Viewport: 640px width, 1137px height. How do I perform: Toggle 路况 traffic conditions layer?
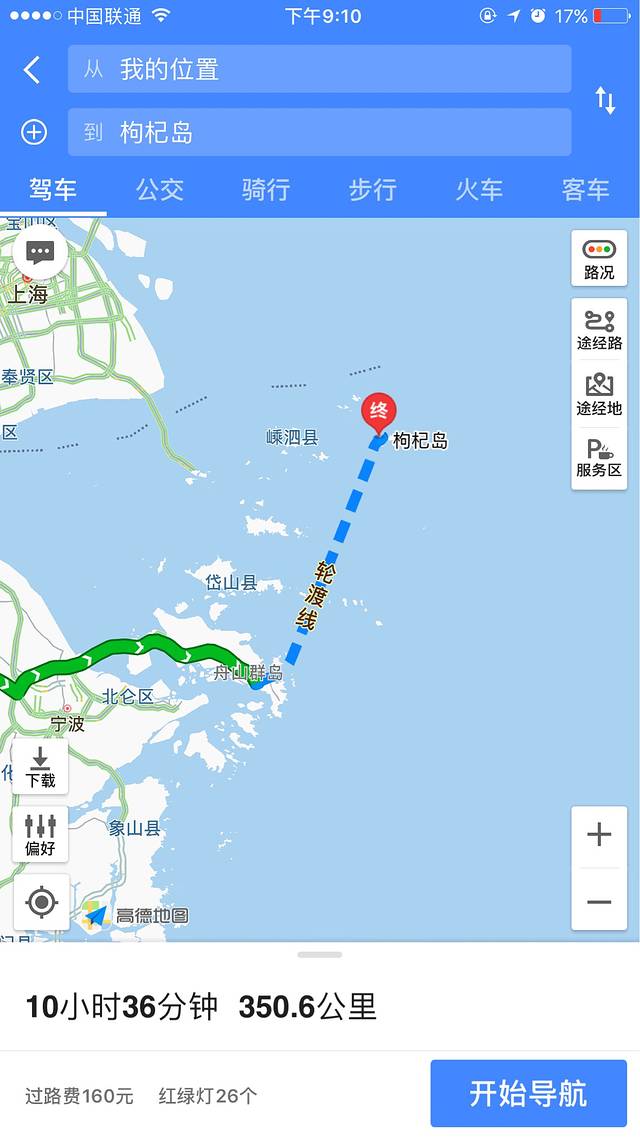(x=599, y=259)
